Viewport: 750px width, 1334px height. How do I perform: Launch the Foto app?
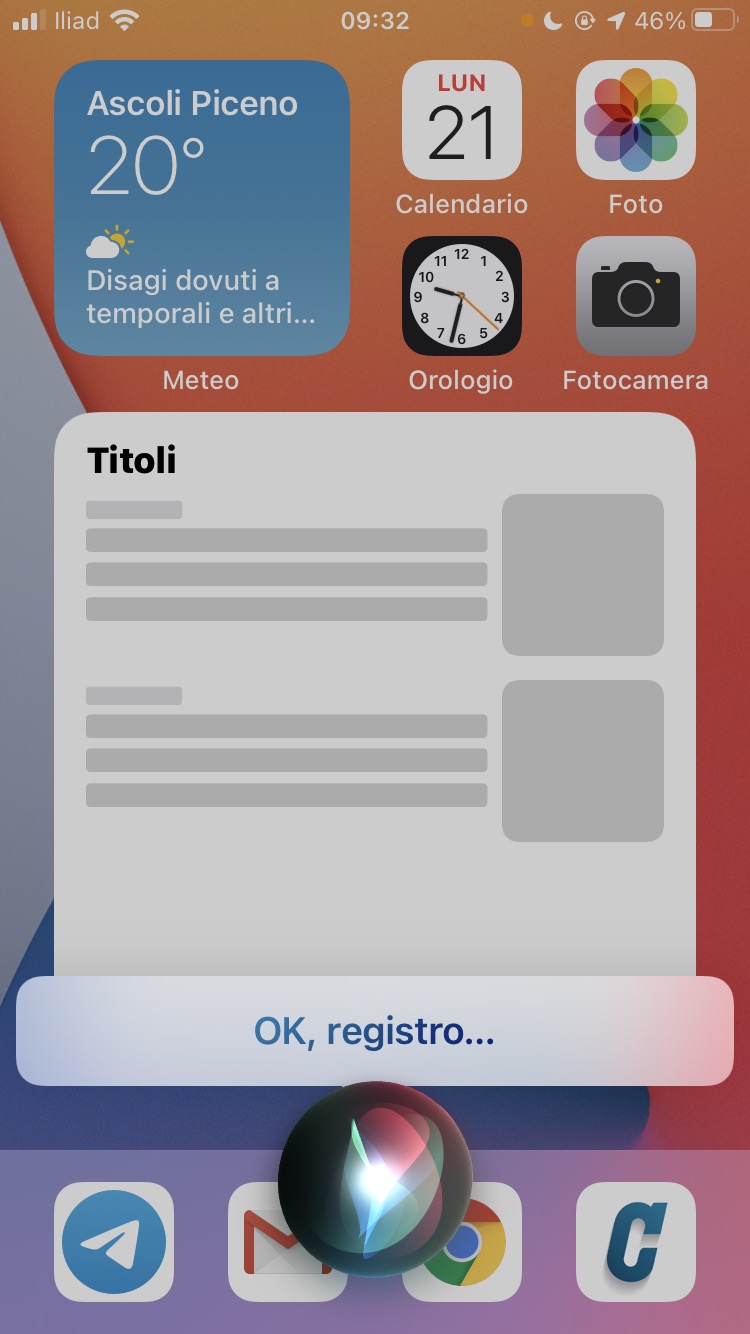click(635, 120)
